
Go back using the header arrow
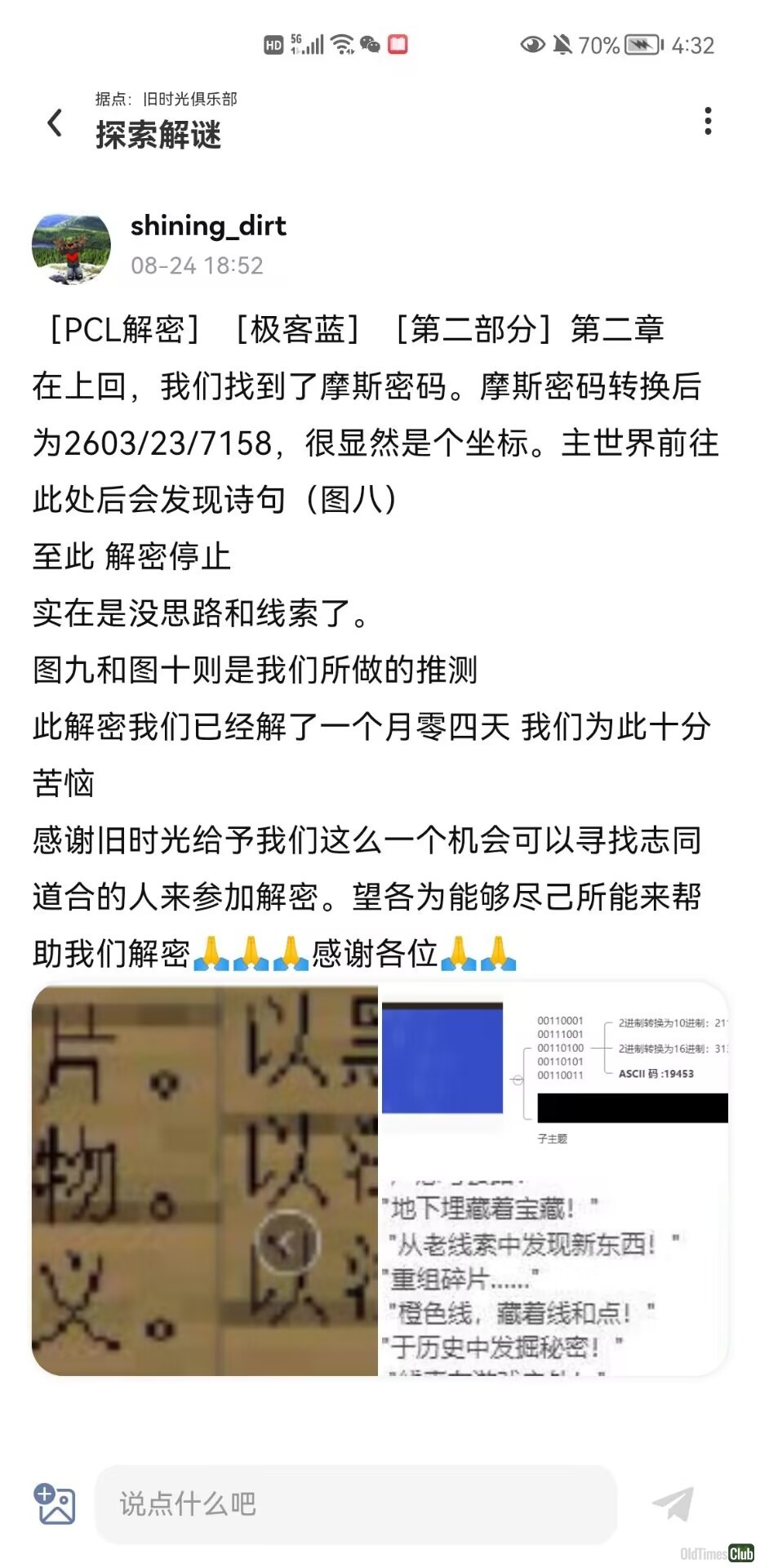tap(55, 122)
